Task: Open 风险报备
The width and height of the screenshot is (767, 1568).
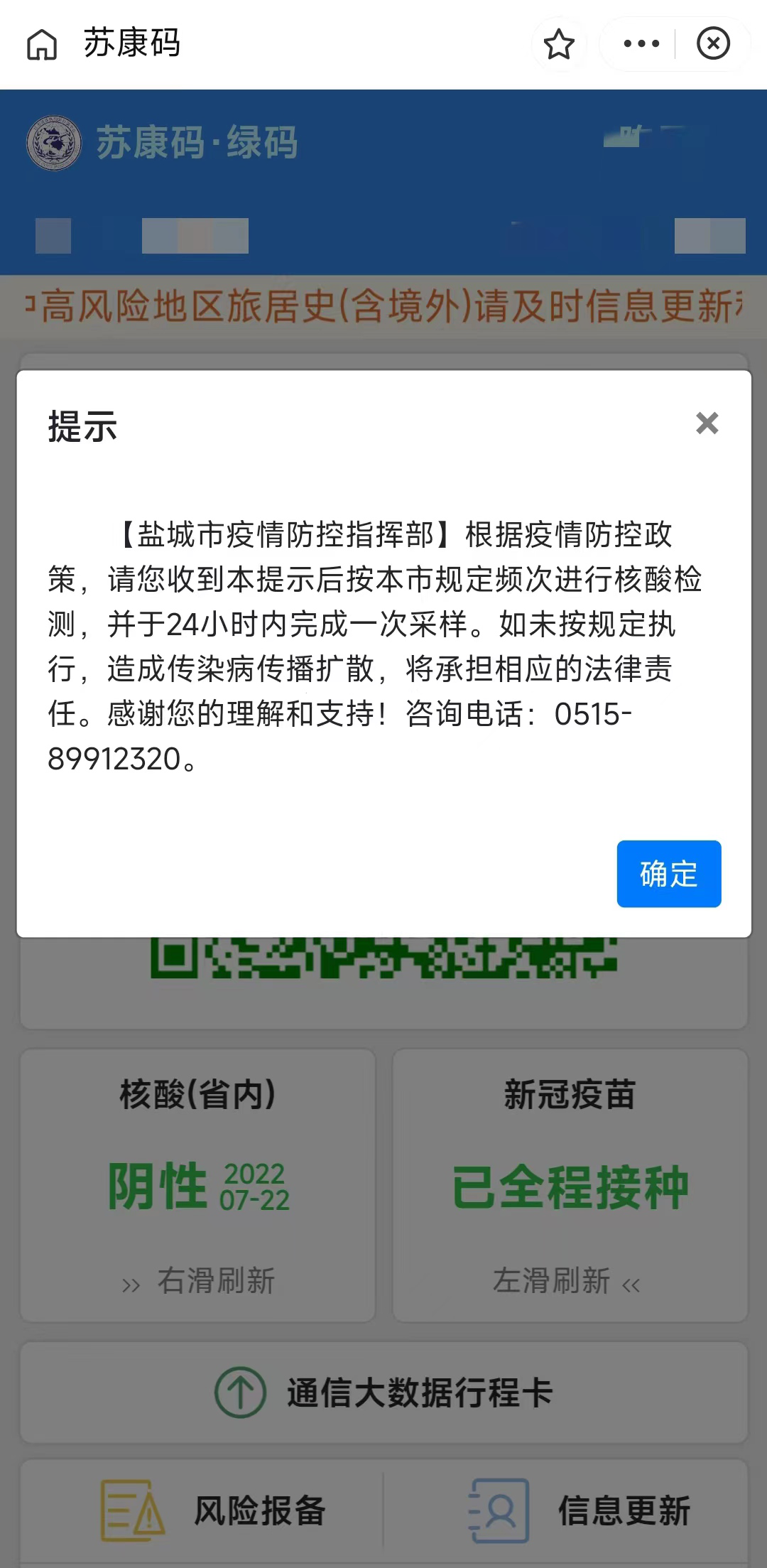Action: [x=213, y=1510]
